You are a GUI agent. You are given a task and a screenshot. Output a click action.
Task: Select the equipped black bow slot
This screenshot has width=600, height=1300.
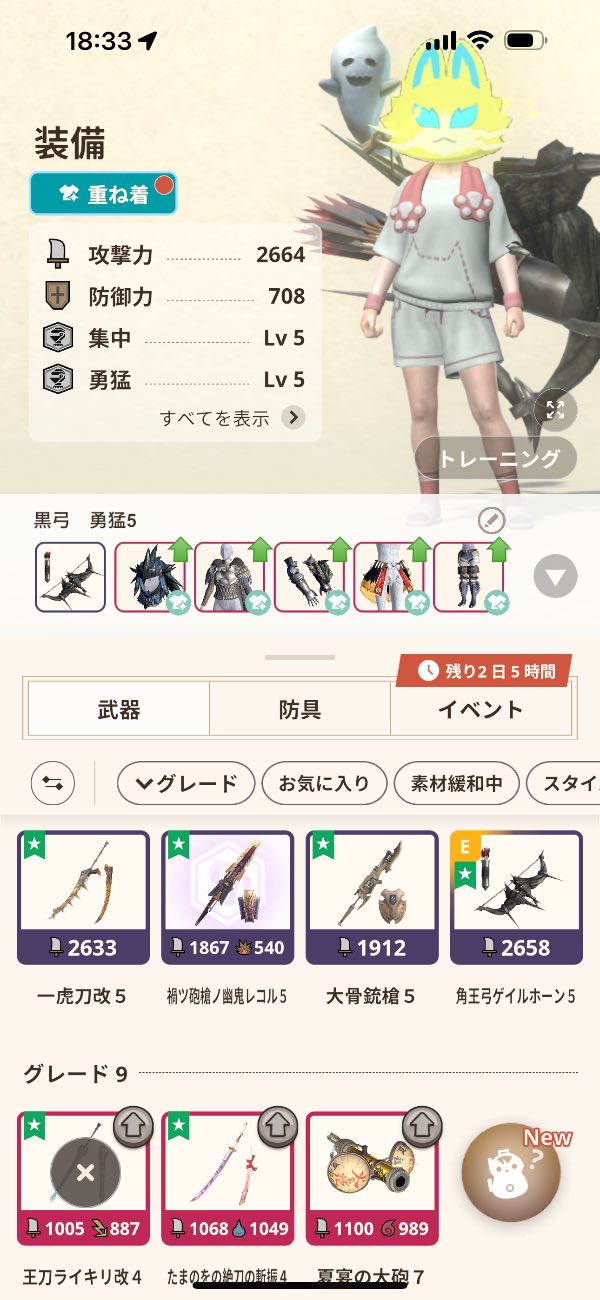click(70, 577)
